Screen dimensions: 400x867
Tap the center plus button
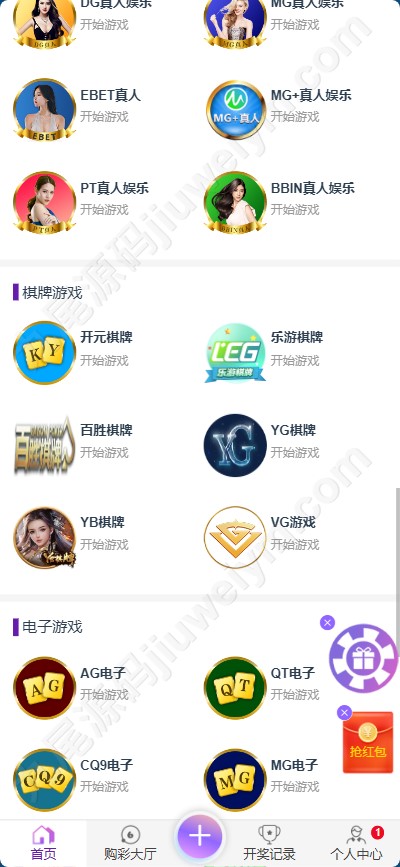(200, 836)
